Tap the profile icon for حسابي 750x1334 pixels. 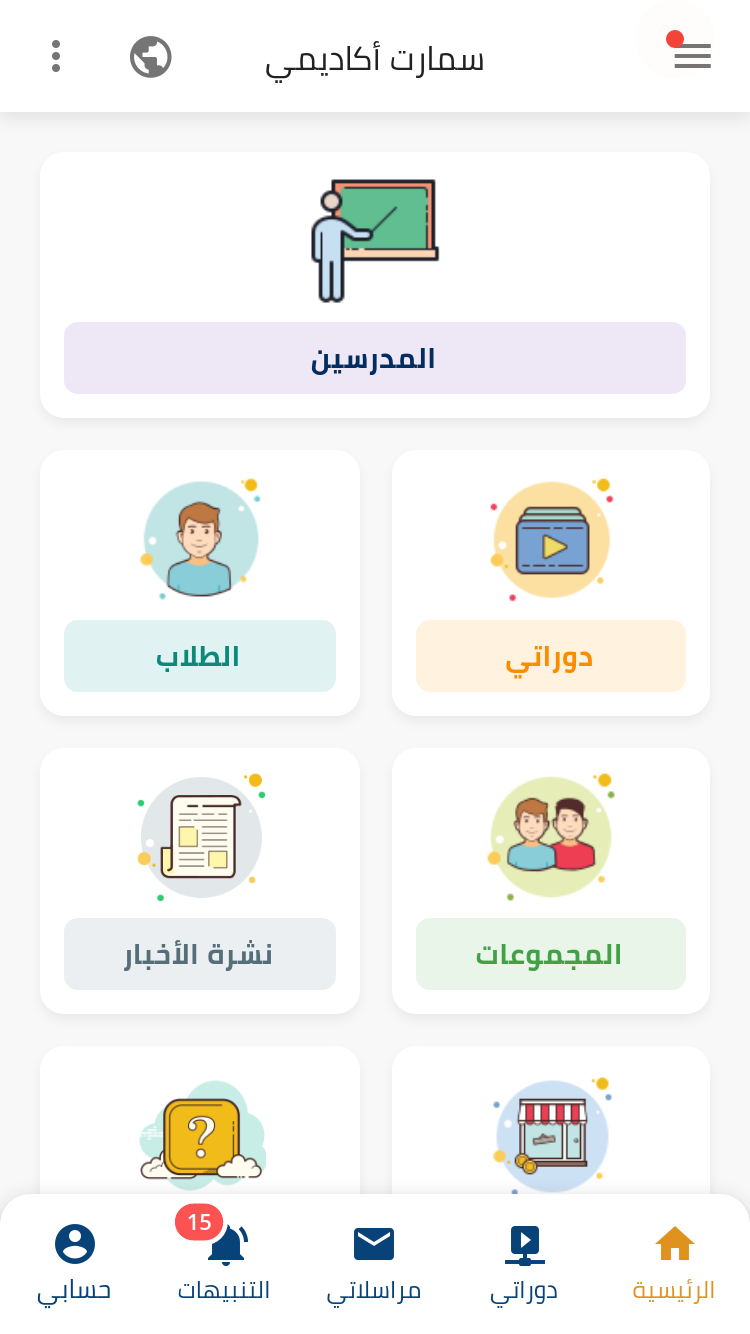(x=74, y=1243)
